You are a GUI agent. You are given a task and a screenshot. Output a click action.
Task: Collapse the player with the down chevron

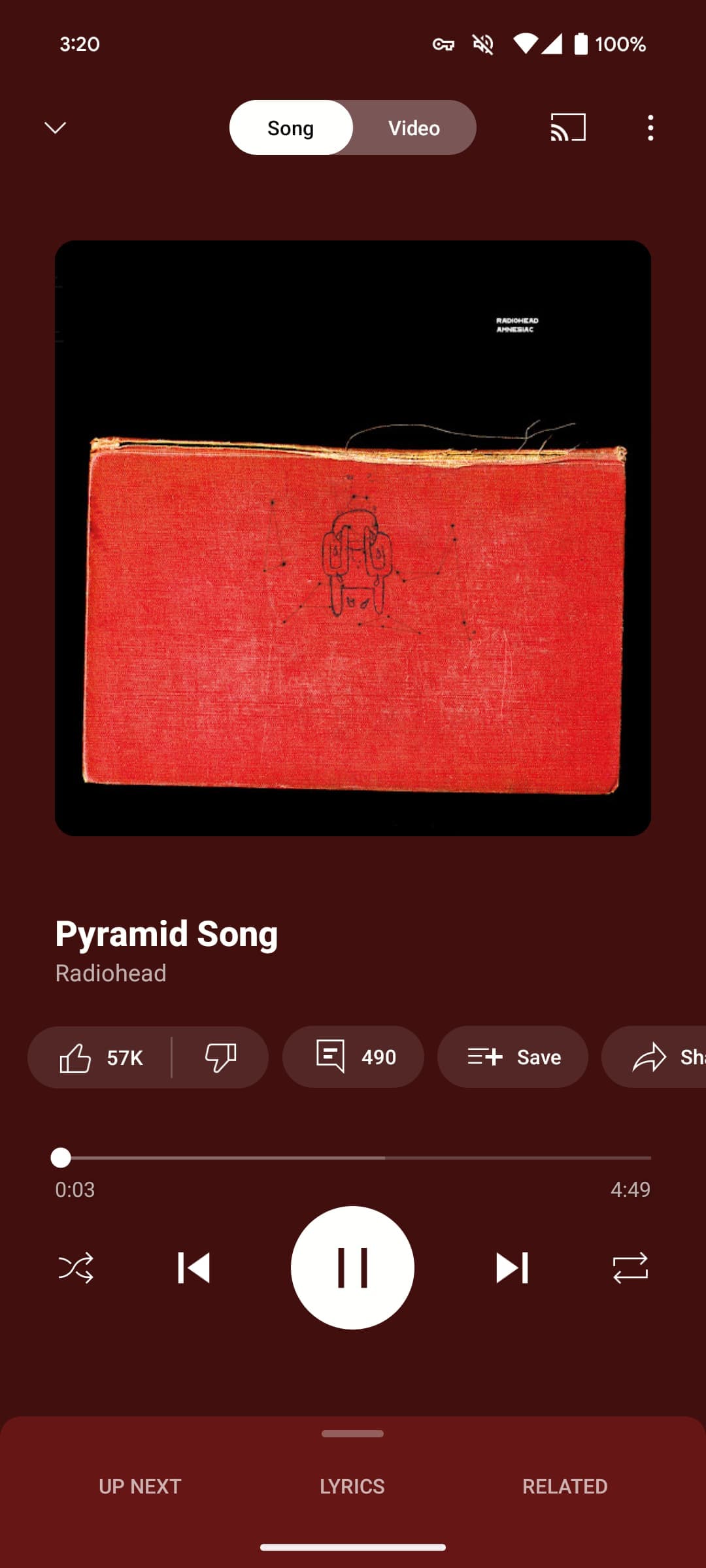click(55, 127)
